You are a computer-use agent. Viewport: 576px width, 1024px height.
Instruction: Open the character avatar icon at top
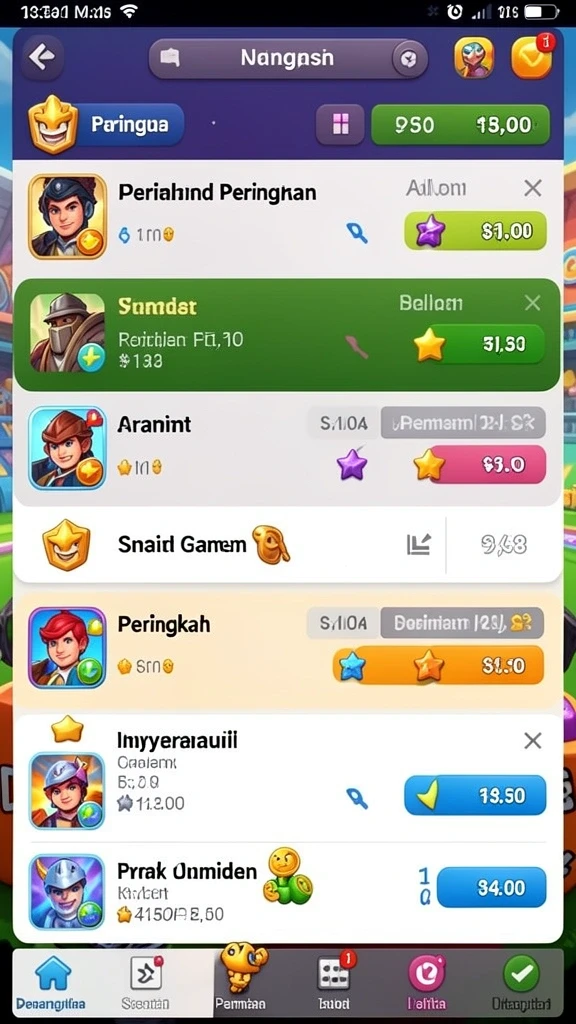coord(473,59)
